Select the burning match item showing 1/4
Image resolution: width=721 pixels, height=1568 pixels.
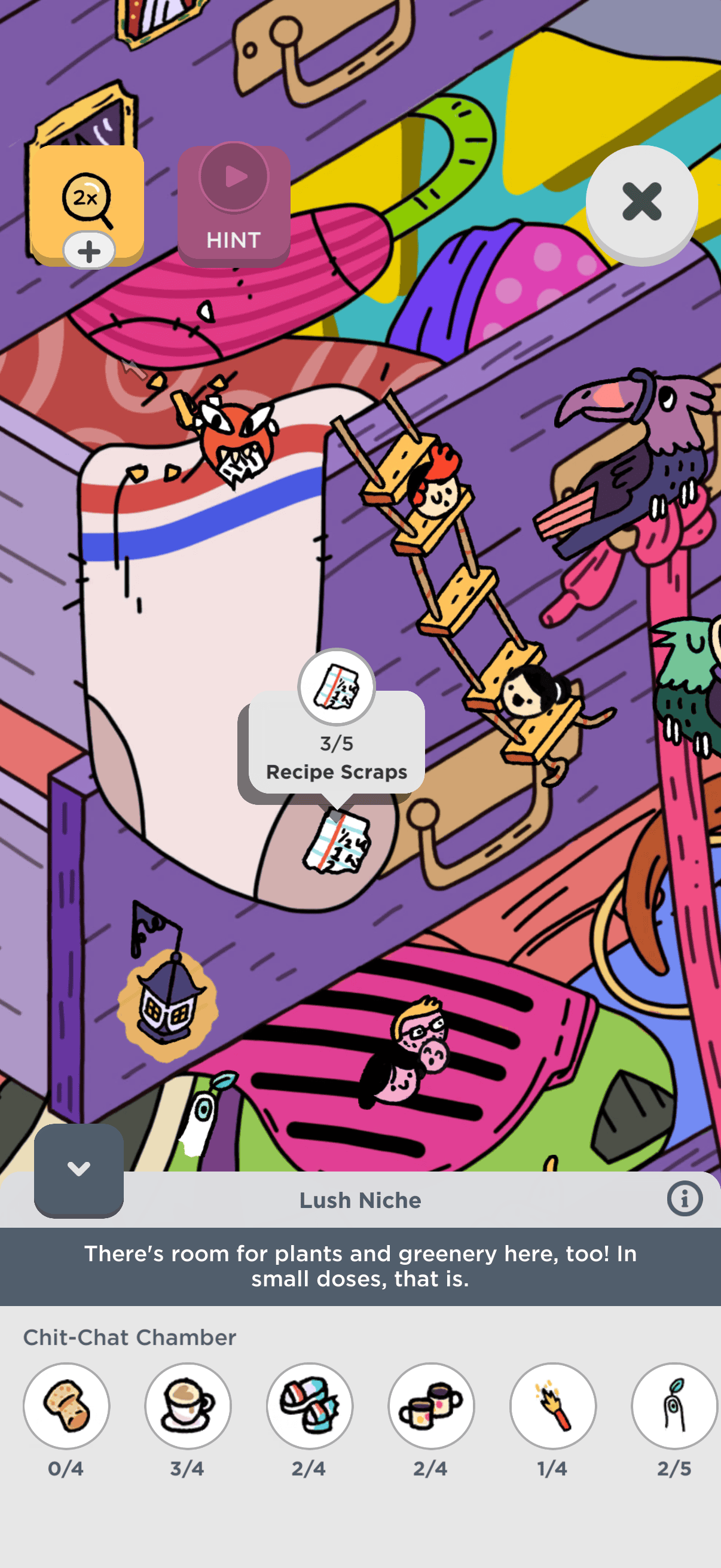coord(552,1405)
